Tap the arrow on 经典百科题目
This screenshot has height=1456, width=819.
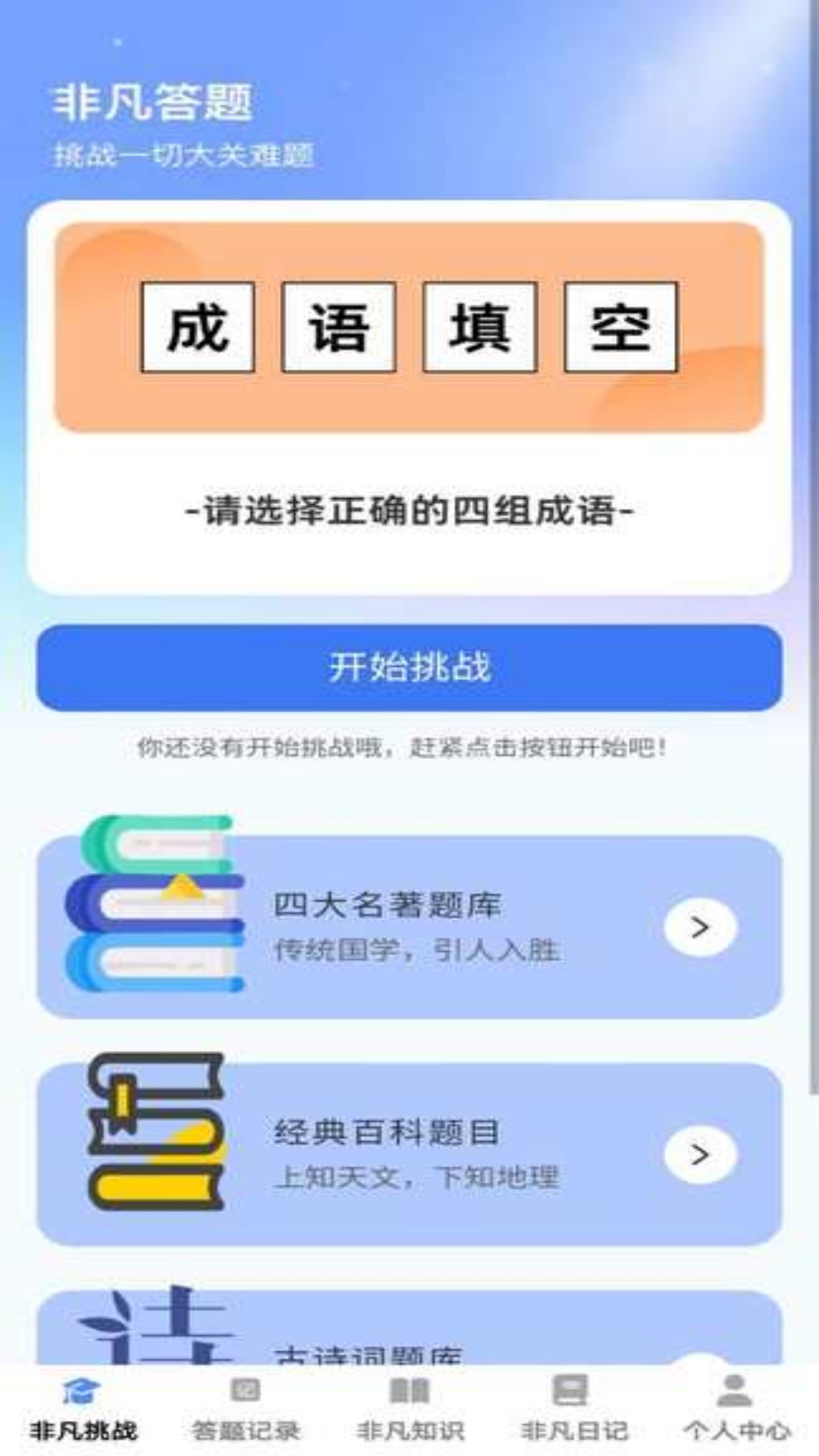(700, 1154)
